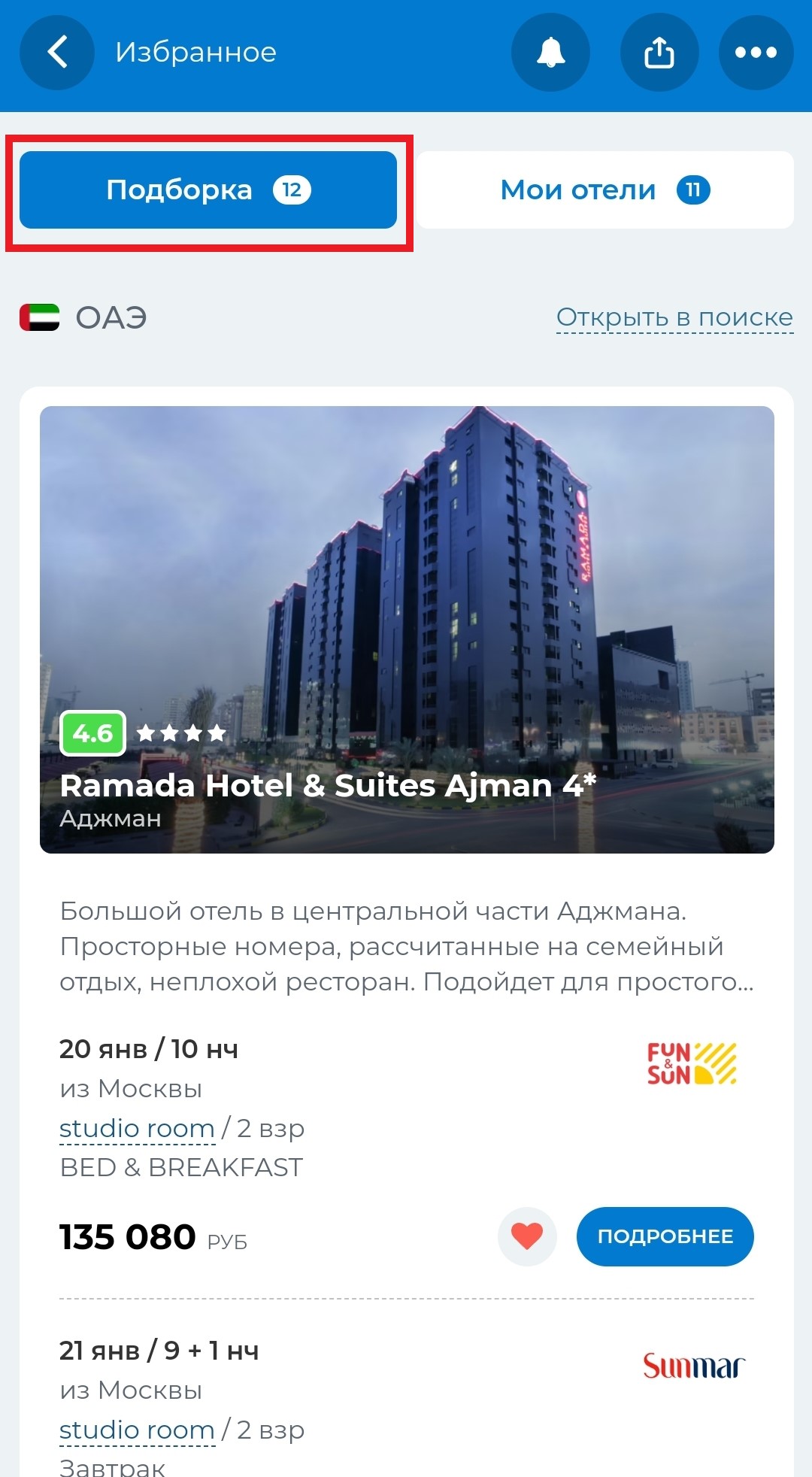The width and height of the screenshot is (812, 1477).
Task: Share the favorites list
Action: pyautogui.click(x=659, y=53)
